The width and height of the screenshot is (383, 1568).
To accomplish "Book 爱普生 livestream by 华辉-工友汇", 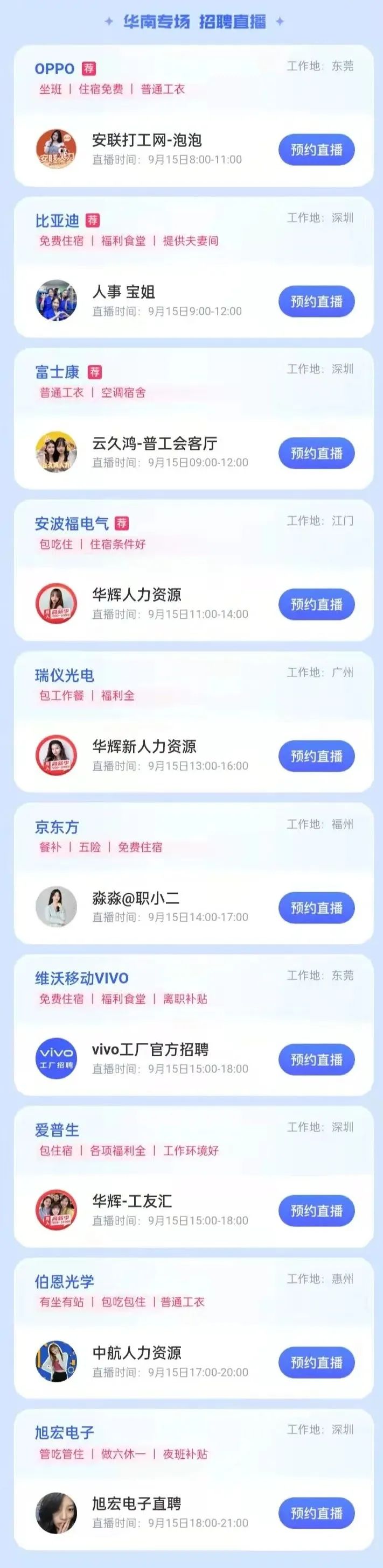I will click(316, 1211).
